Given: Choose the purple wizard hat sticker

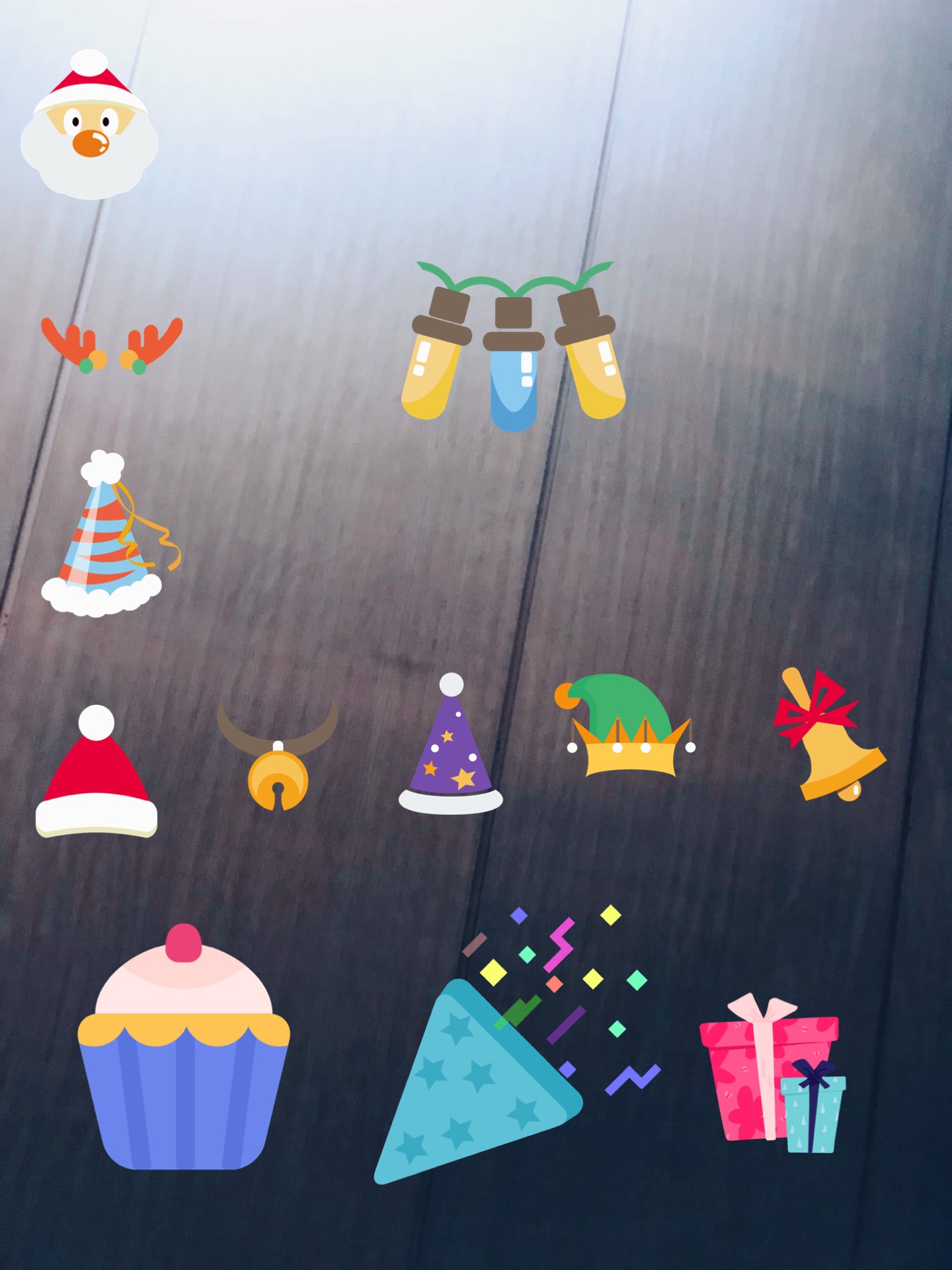Looking at the screenshot, I should coord(451,751).
